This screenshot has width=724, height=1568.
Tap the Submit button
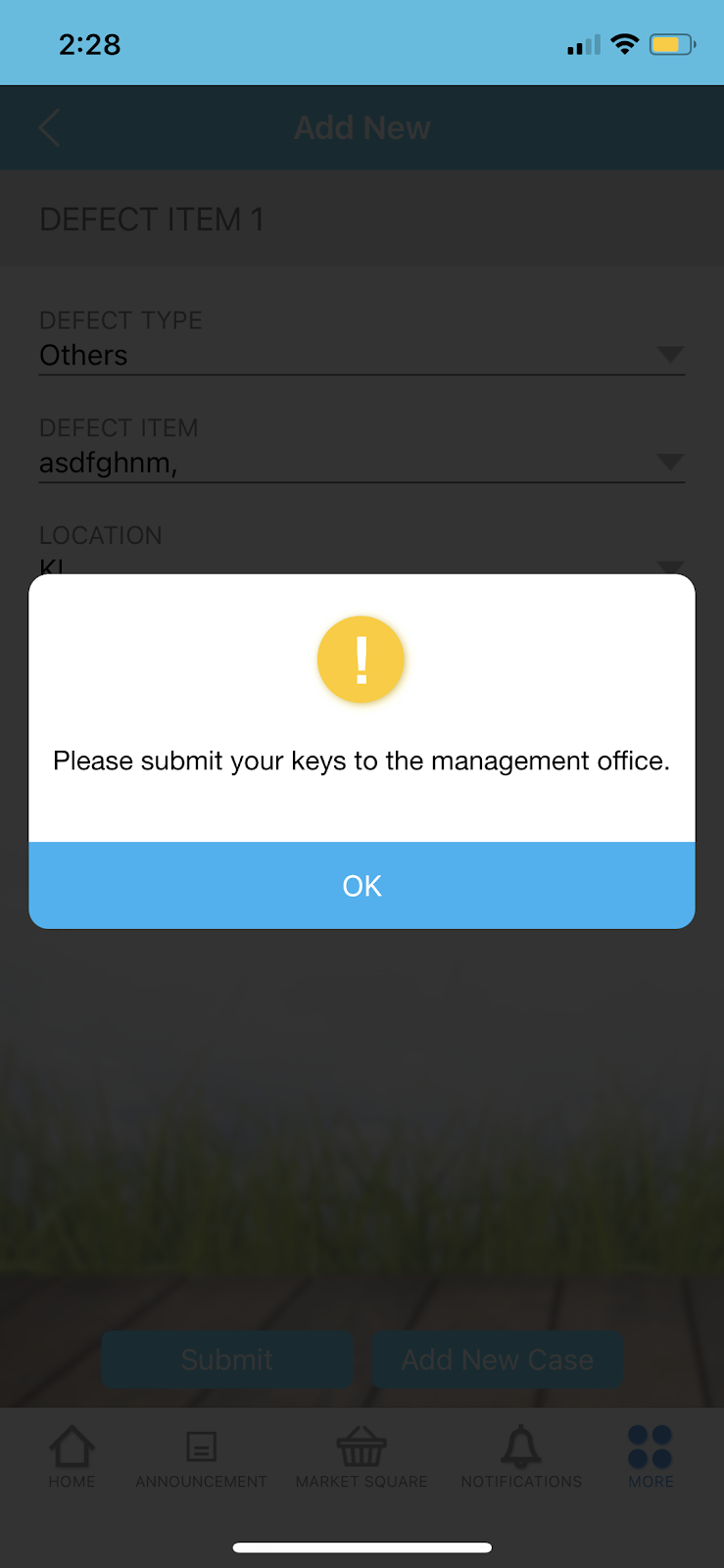[x=226, y=1359]
